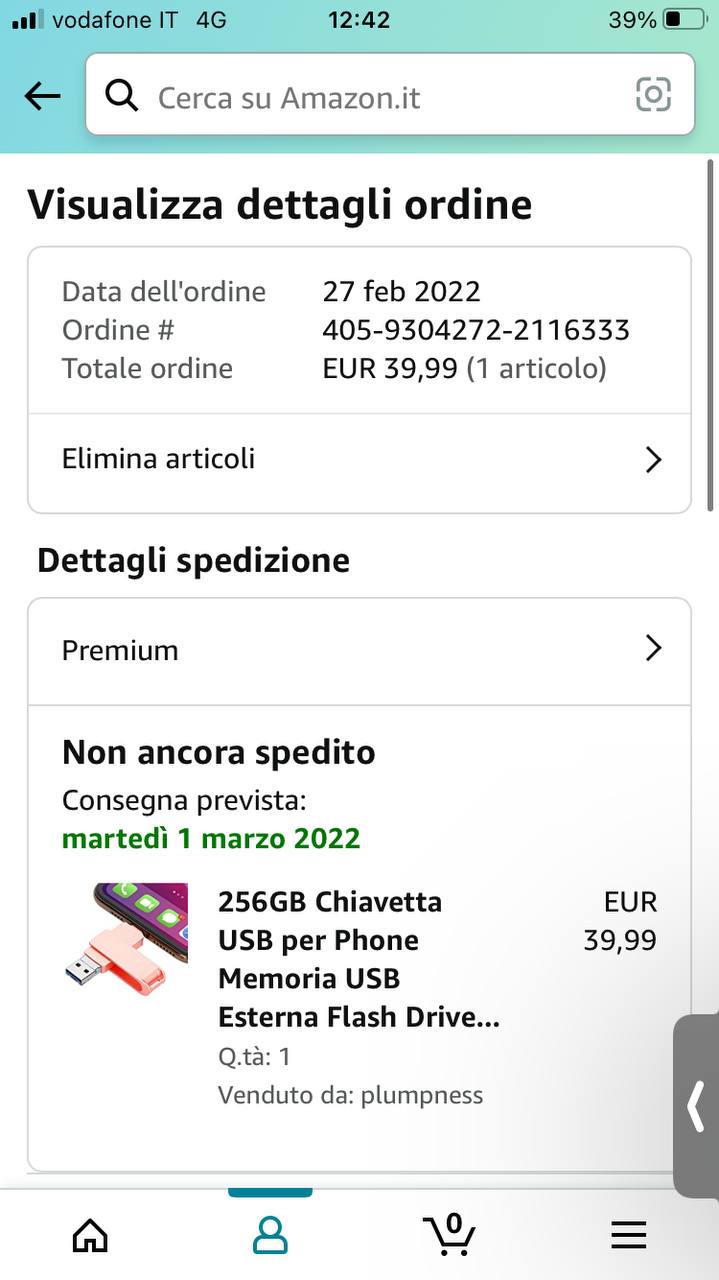Open the 256GB Chiavetta USB product title

coord(359,959)
